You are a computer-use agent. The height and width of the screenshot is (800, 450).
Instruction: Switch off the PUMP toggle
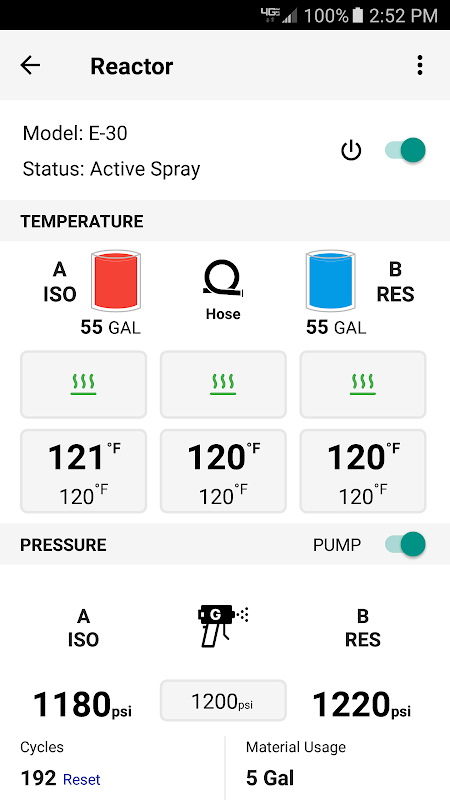[405, 544]
